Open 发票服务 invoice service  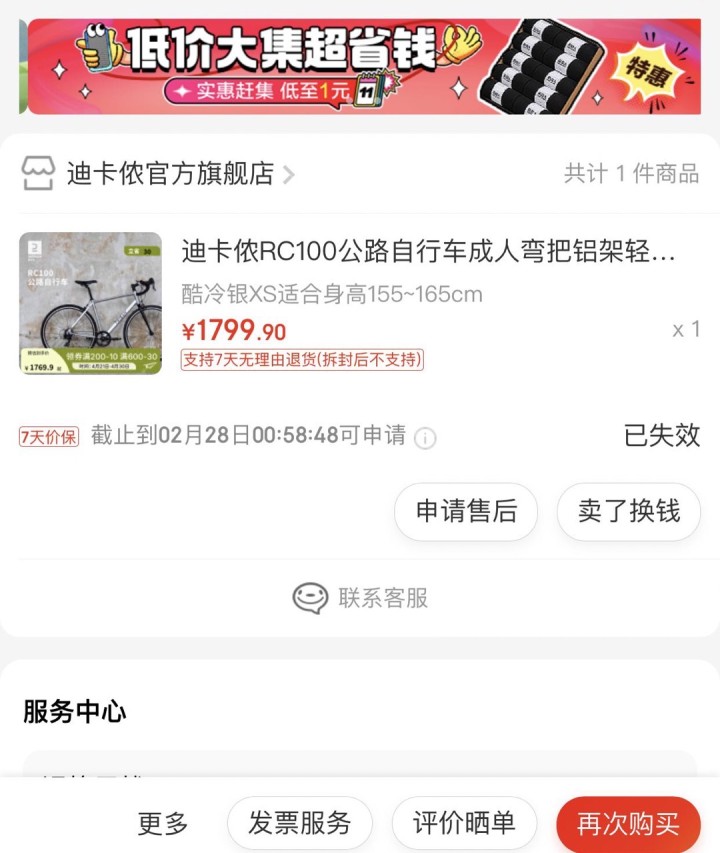[300, 824]
